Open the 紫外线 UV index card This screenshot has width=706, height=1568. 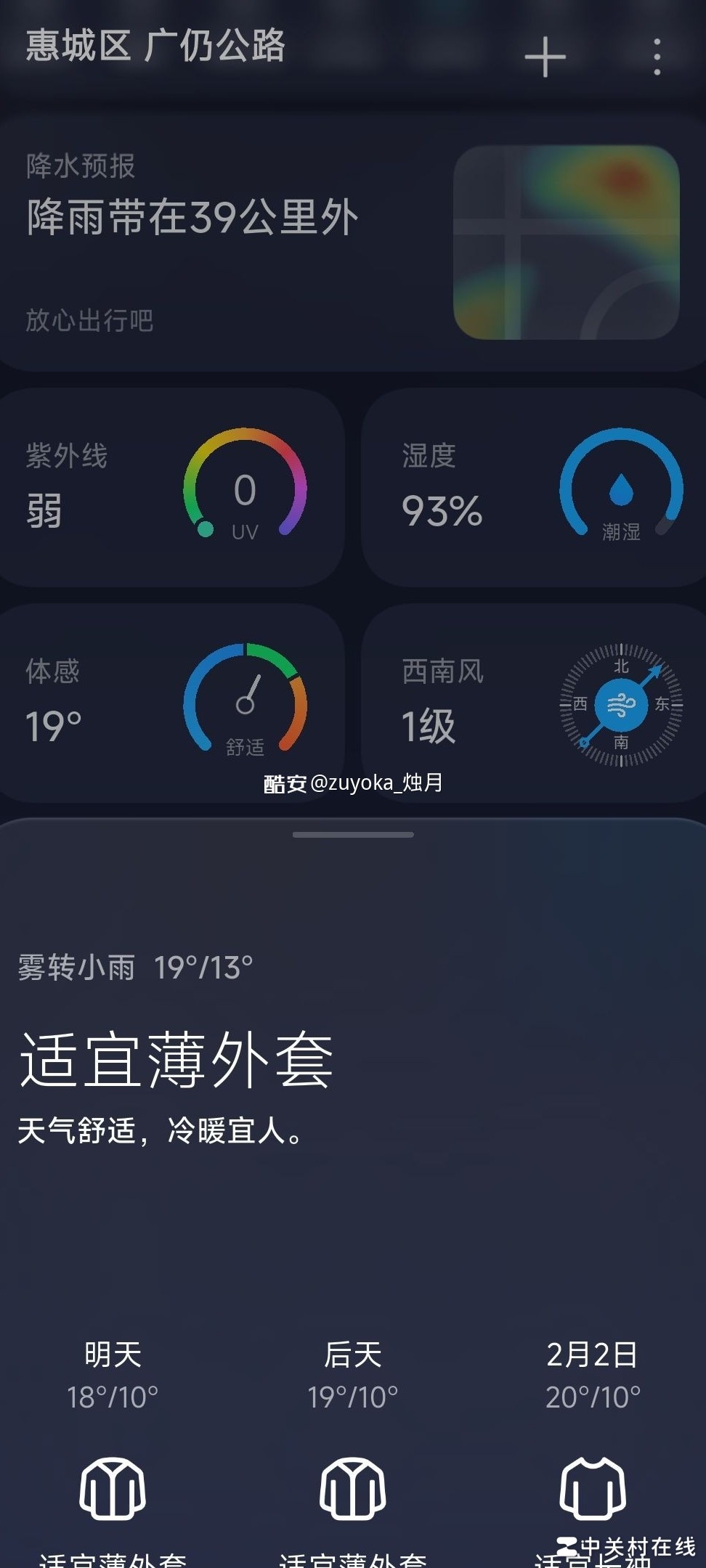(171, 487)
